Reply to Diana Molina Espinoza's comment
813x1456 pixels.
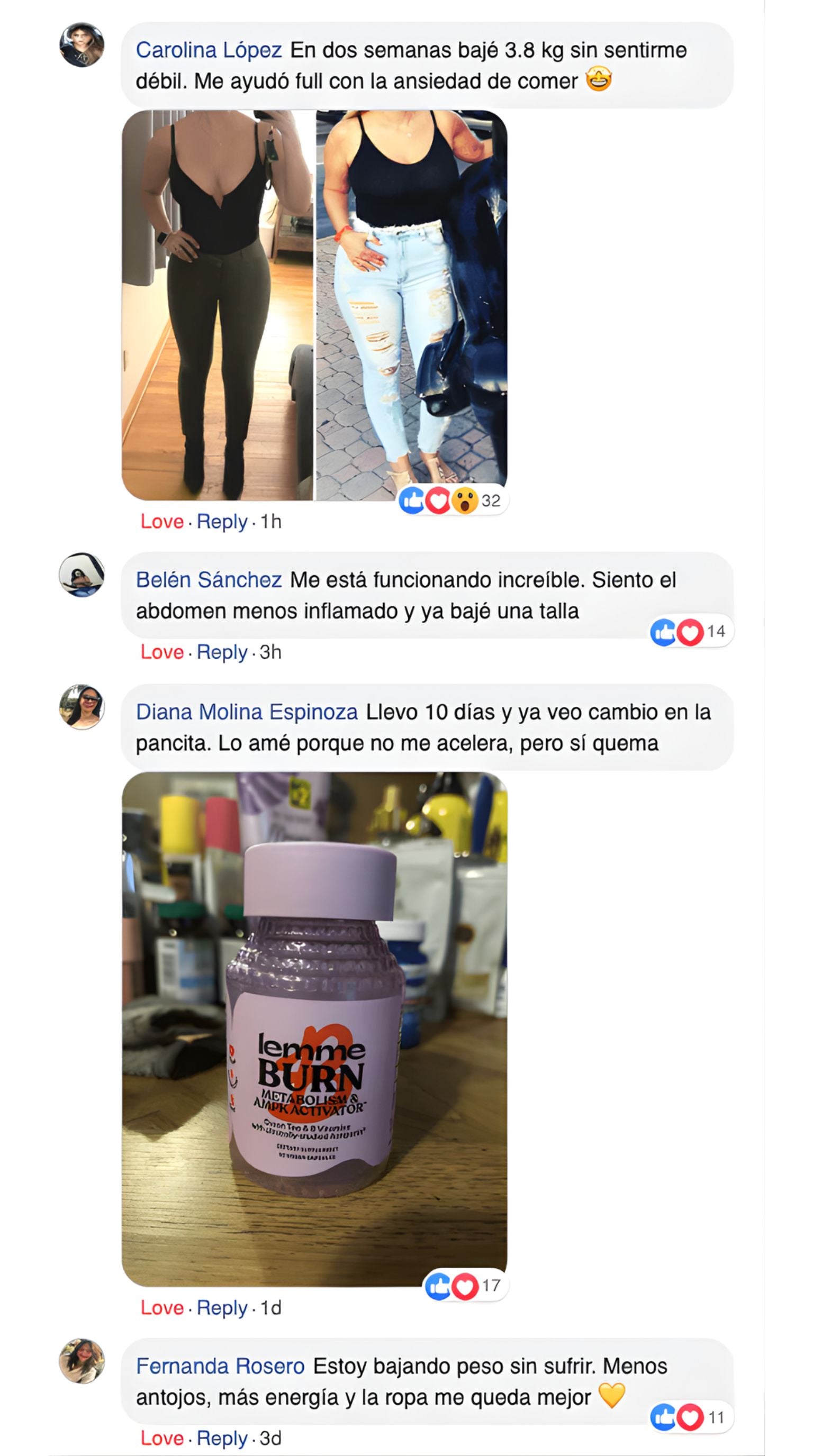[x=222, y=1307]
